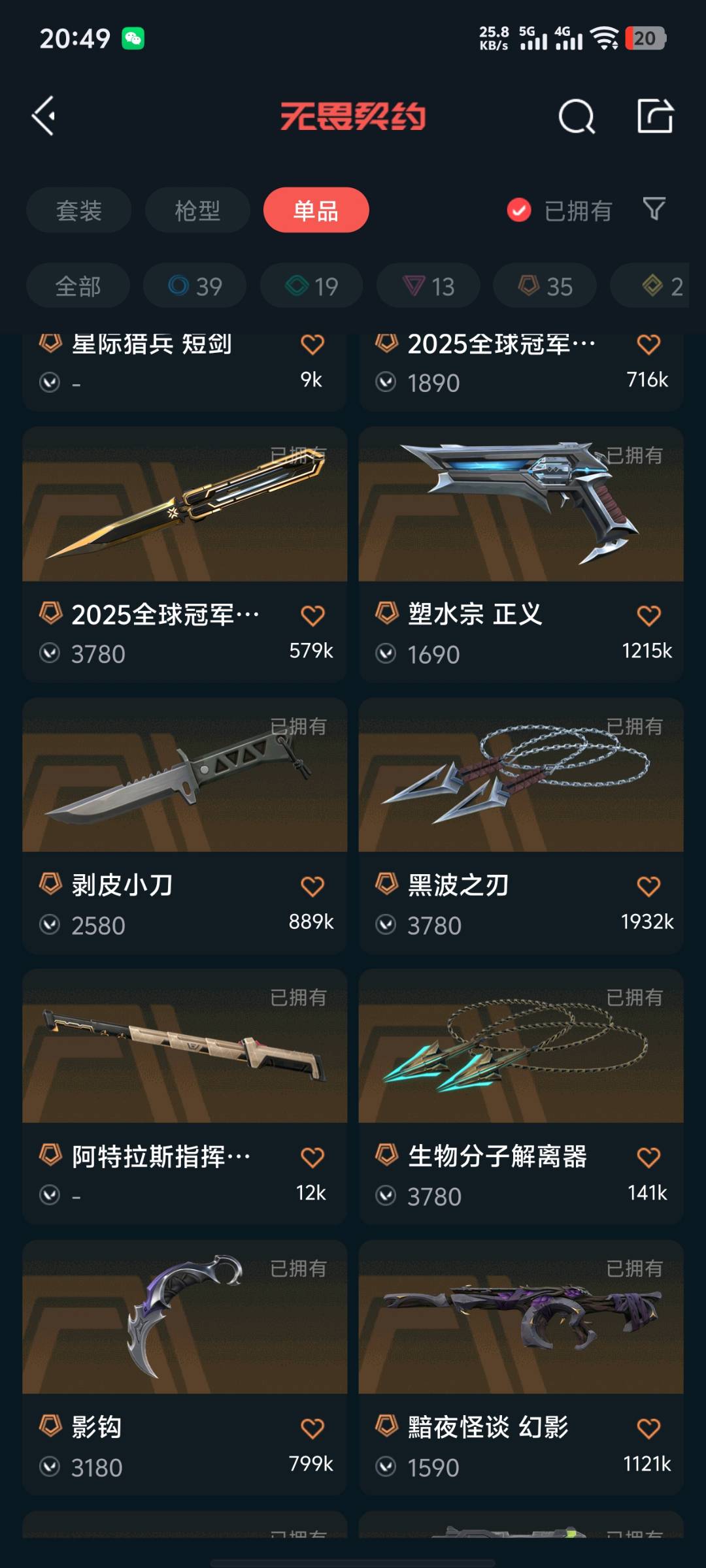Go back using the top-left arrow
The image size is (706, 1568).
pyautogui.click(x=44, y=116)
